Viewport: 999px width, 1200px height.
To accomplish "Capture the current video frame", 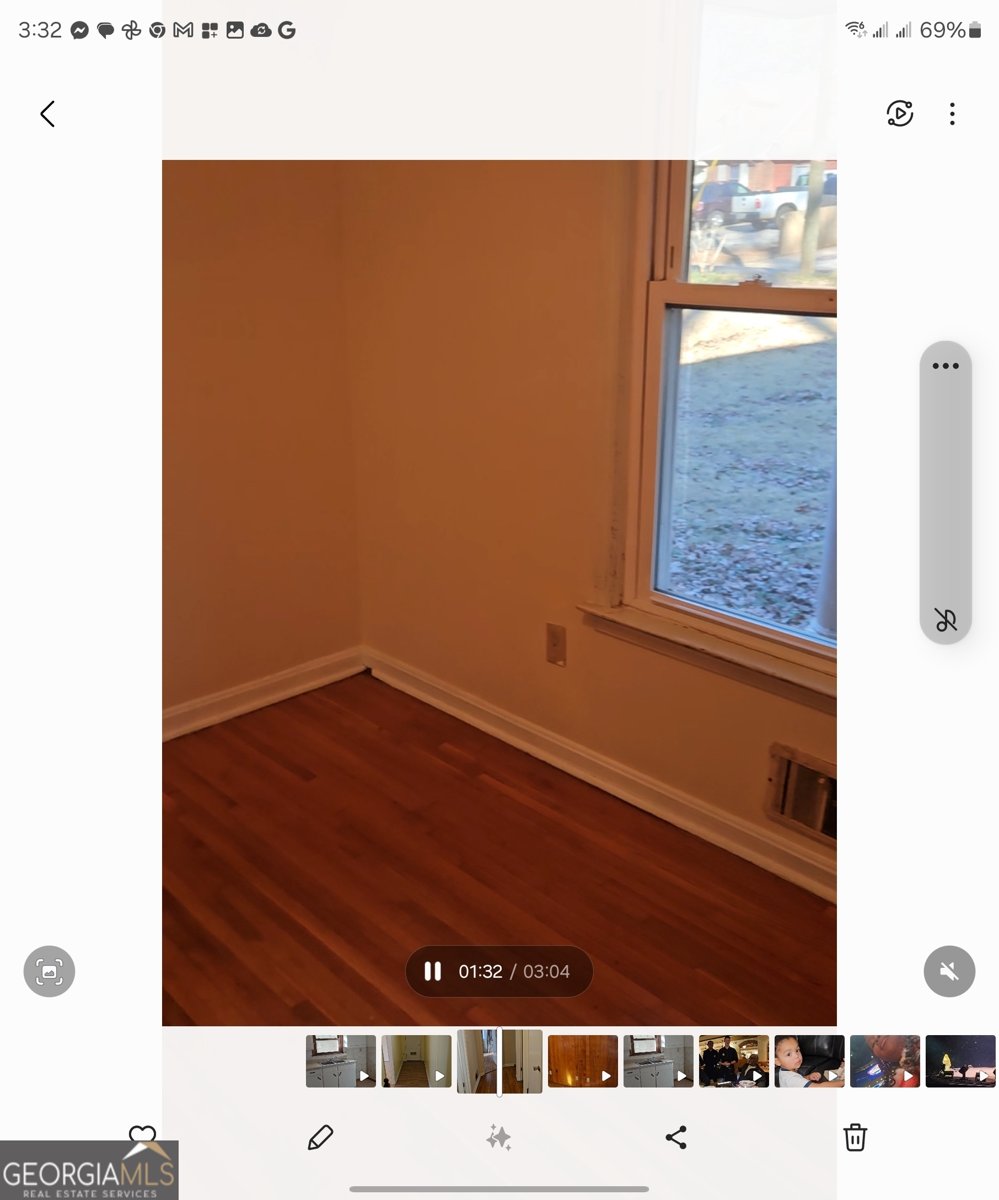I will coord(49,971).
